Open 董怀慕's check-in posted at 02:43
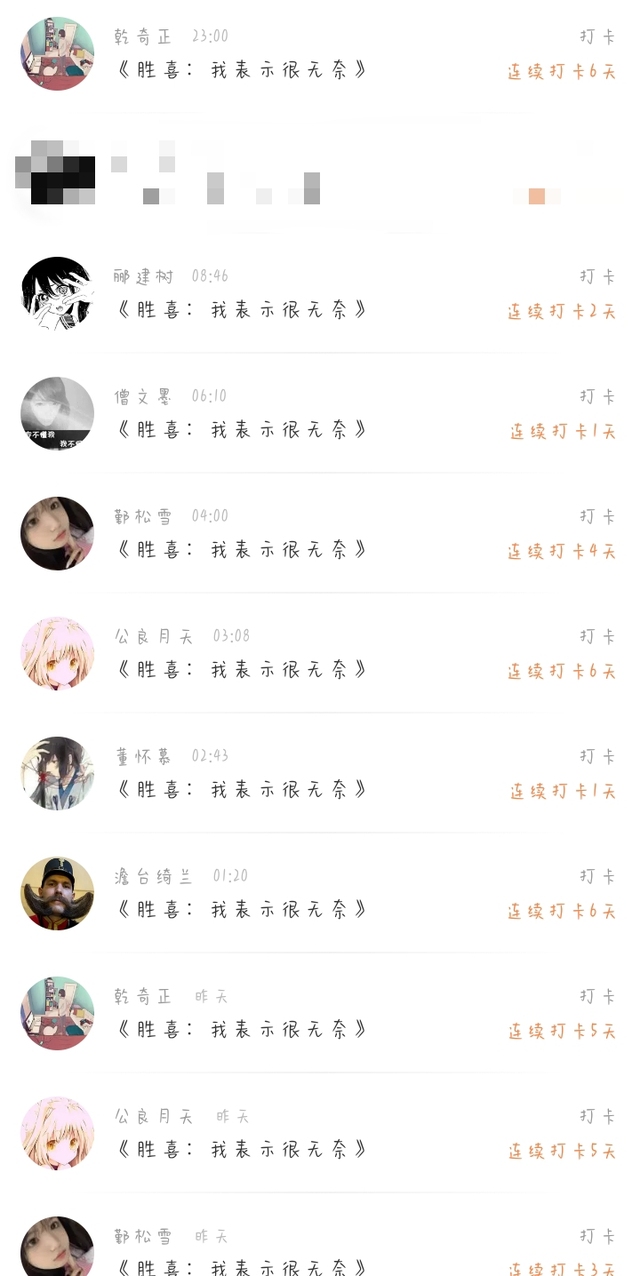640x1276 pixels. point(320,773)
